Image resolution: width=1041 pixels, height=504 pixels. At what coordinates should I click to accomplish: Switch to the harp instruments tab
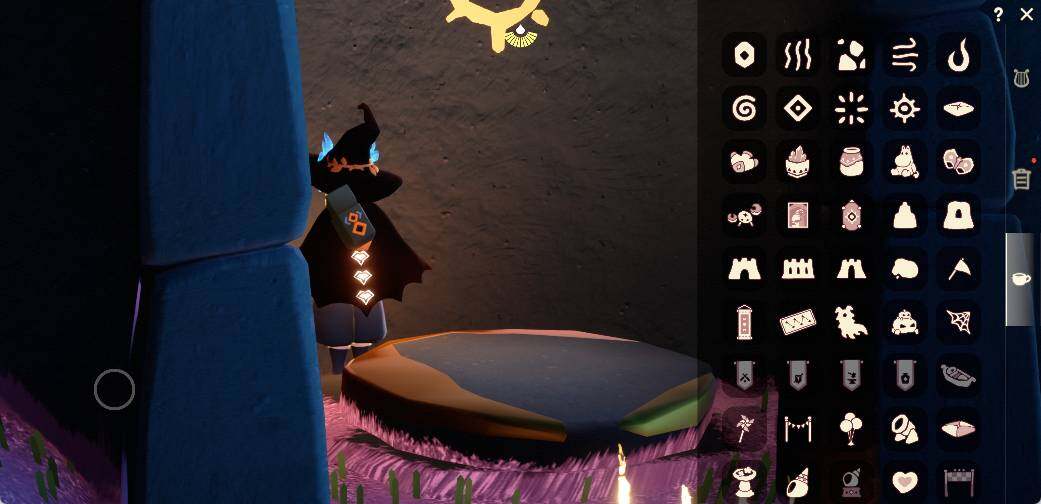(1020, 78)
